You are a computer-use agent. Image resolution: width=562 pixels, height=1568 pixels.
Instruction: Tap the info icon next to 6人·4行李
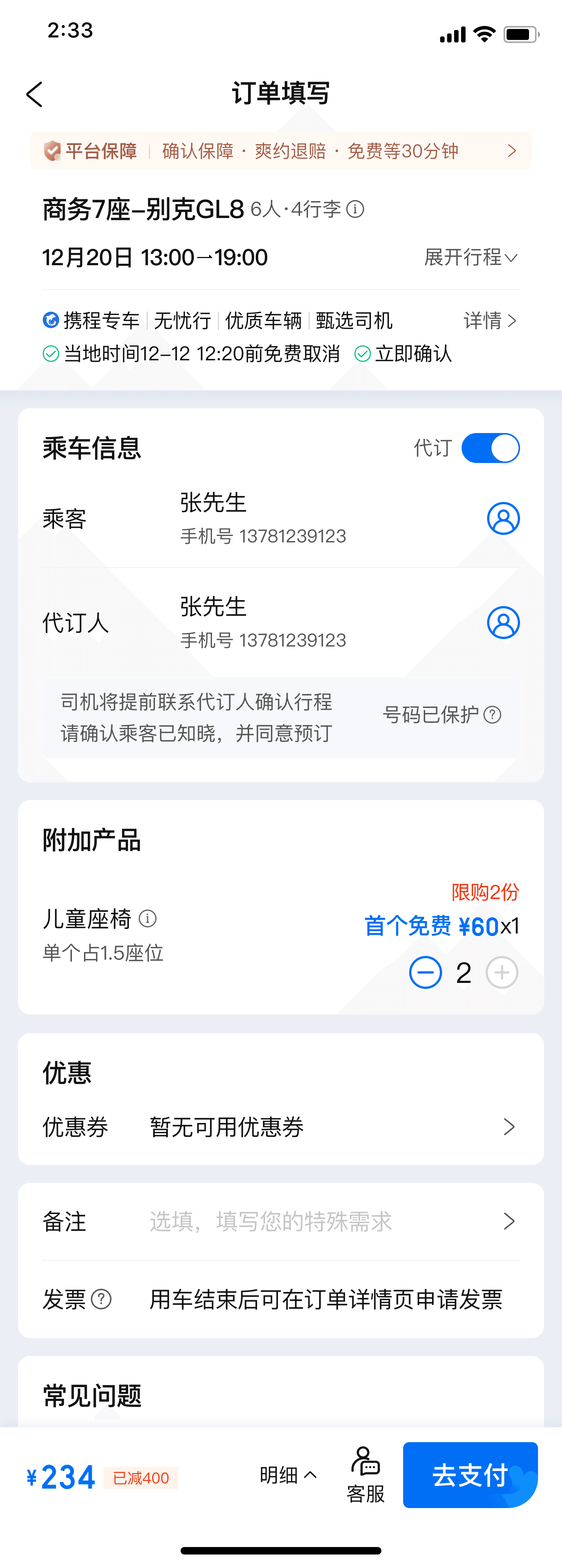tap(355, 209)
